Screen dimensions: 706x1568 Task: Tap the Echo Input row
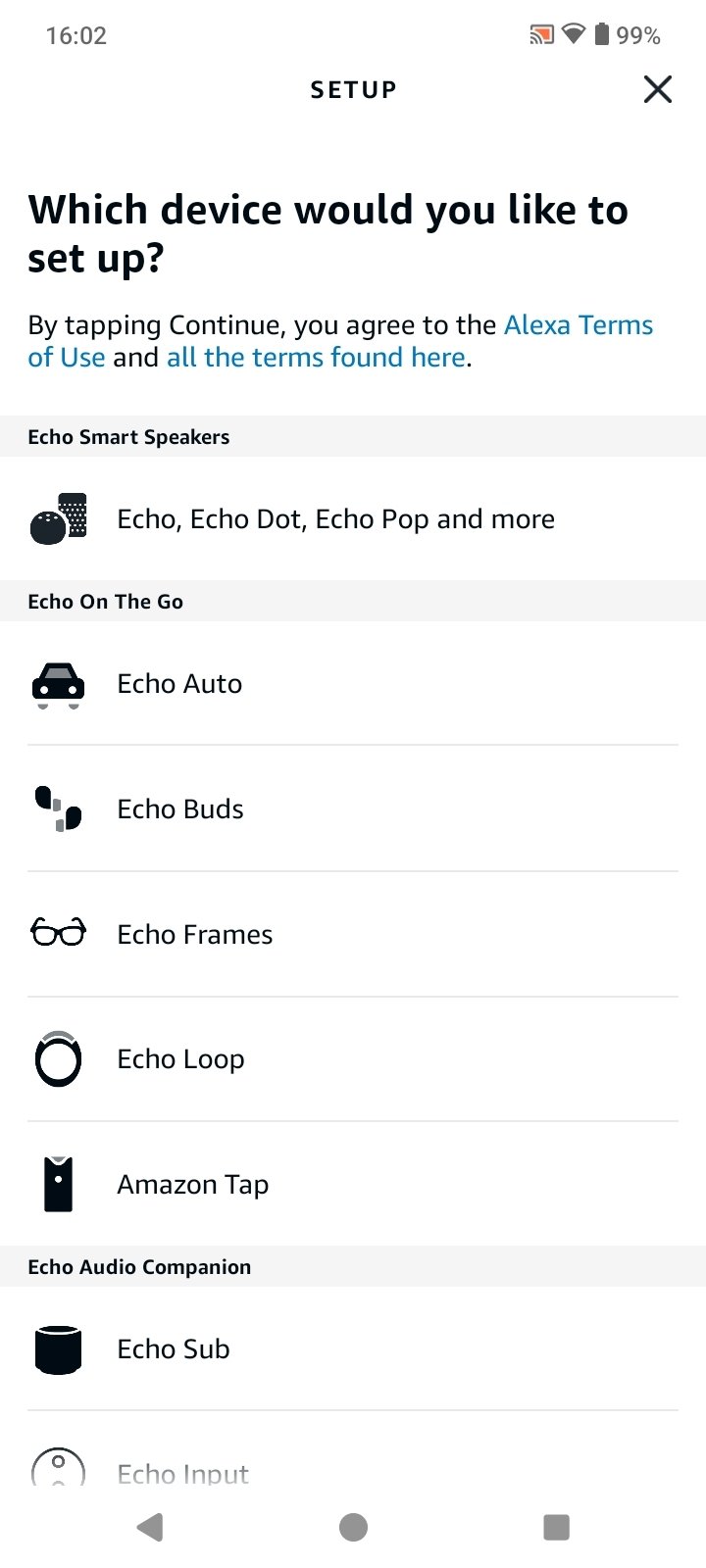pos(353,1450)
